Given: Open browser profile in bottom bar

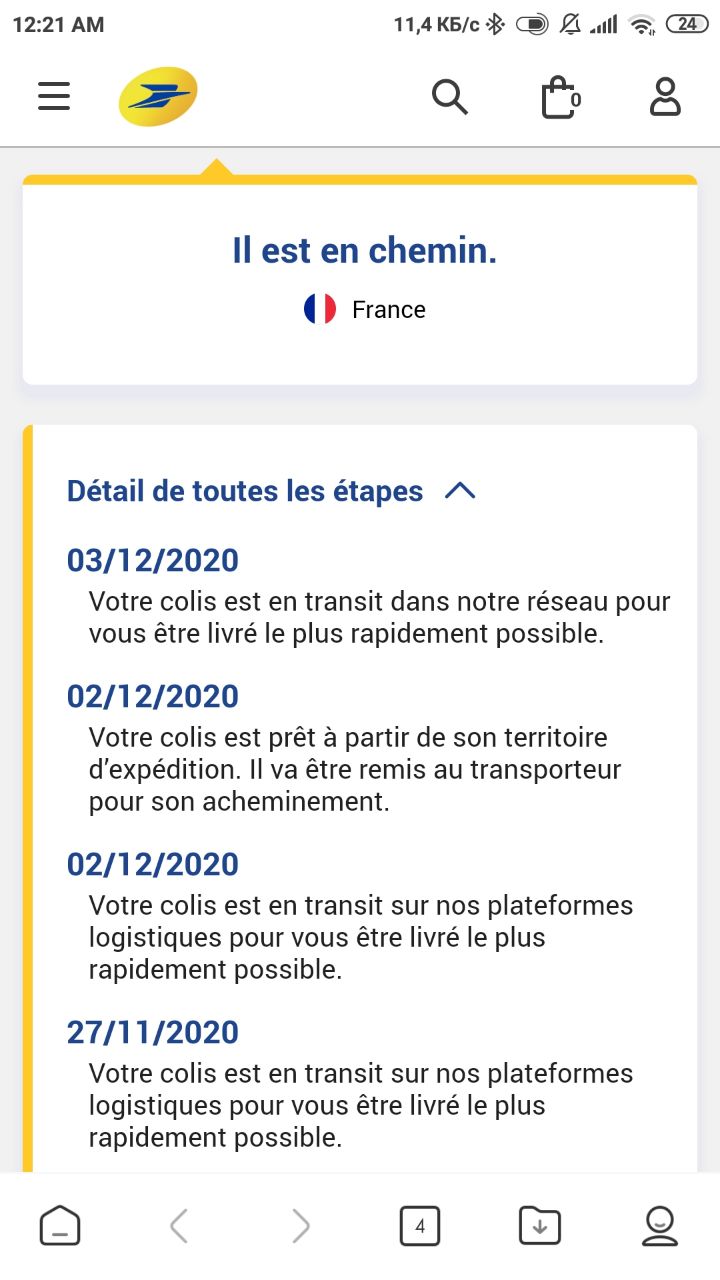Looking at the screenshot, I should coord(660,1226).
